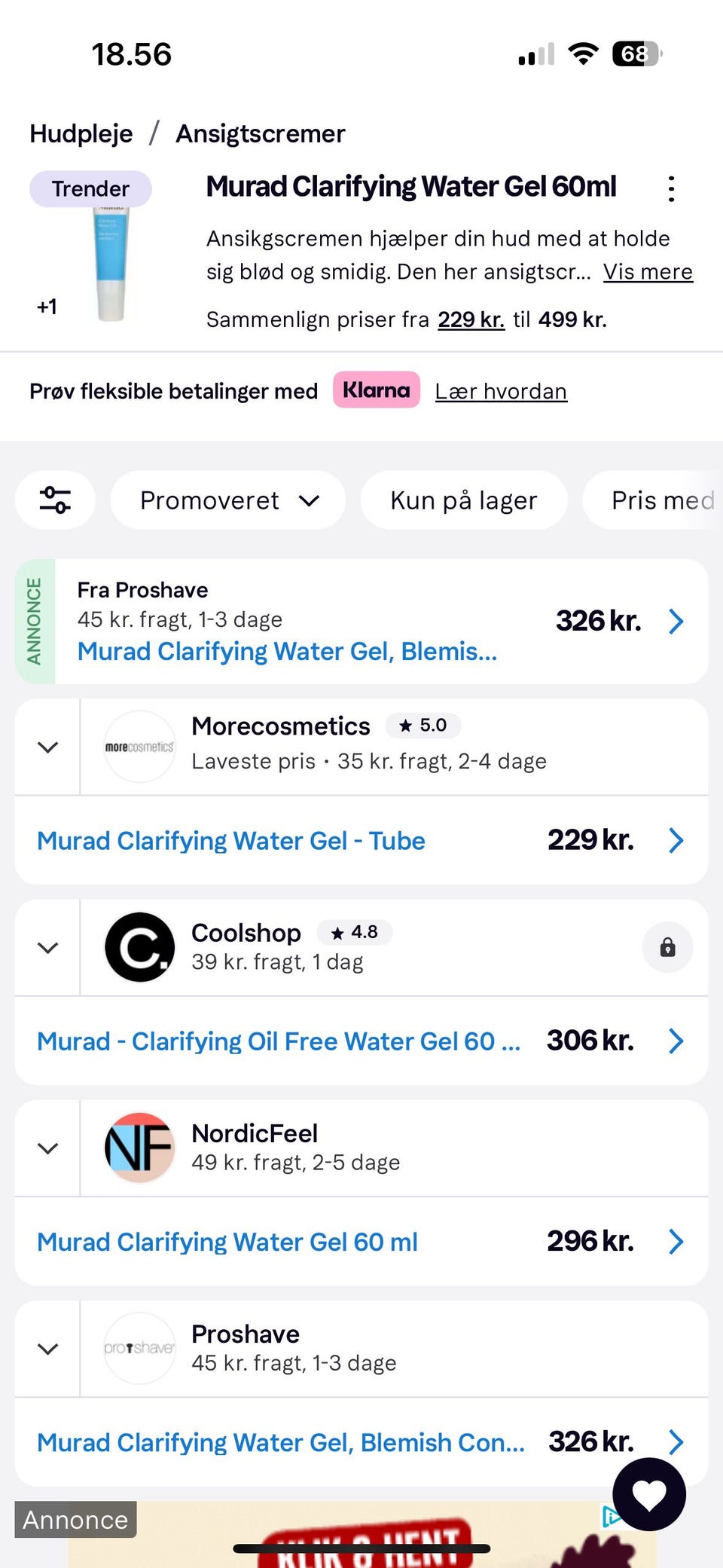Expand the Morecosmetics shop details
The width and height of the screenshot is (723, 1568).
[47, 747]
